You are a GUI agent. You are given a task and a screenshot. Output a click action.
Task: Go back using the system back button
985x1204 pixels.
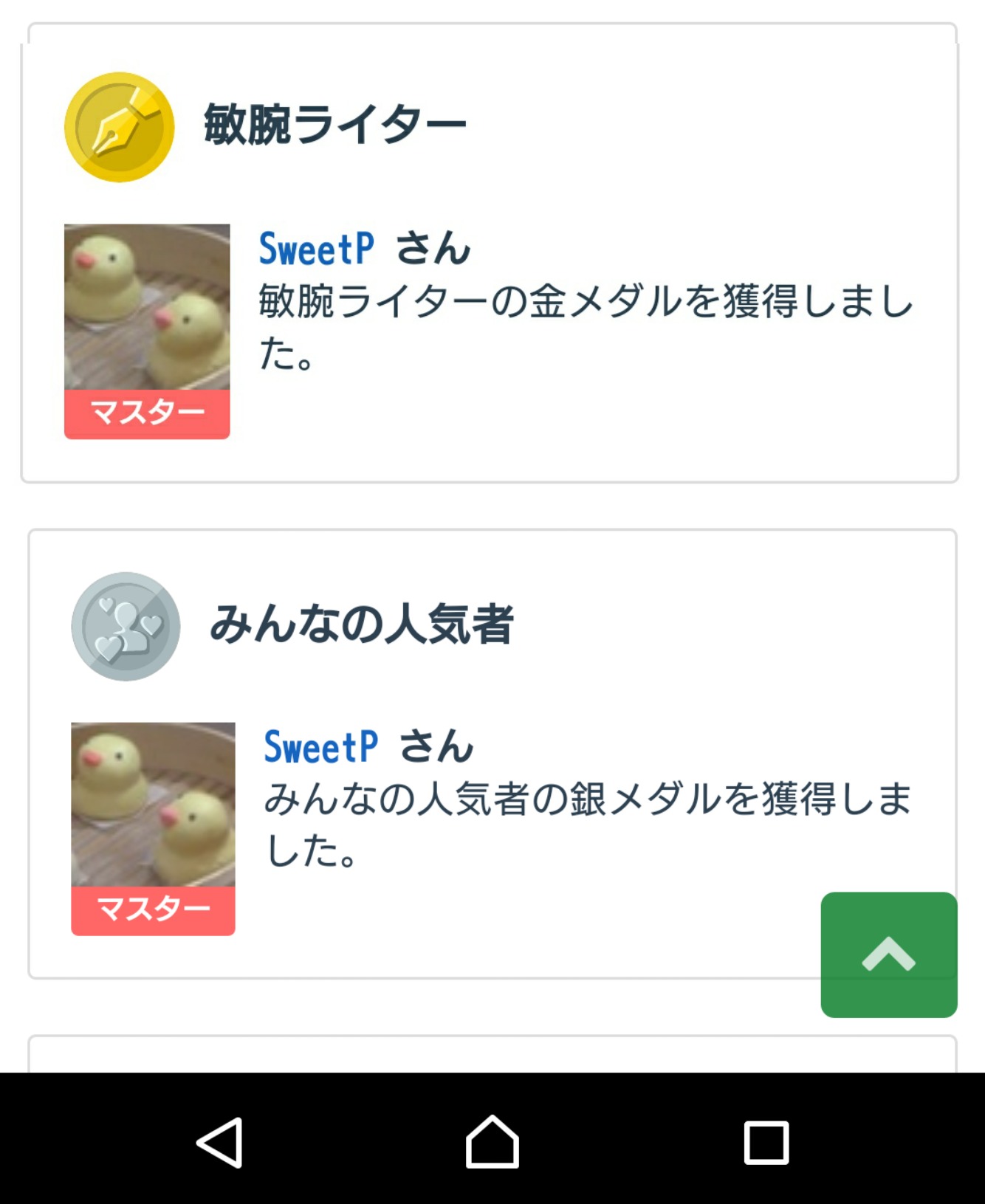[220, 1142]
